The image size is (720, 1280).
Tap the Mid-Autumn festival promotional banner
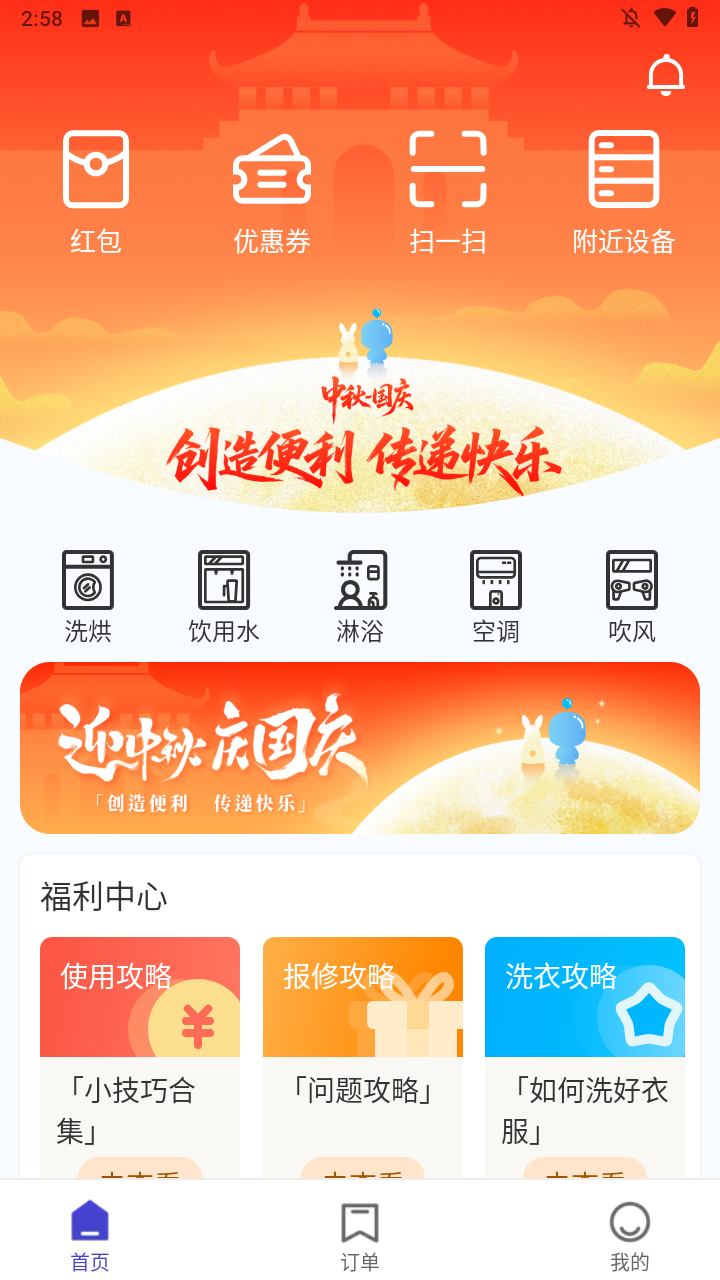click(x=359, y=747)
